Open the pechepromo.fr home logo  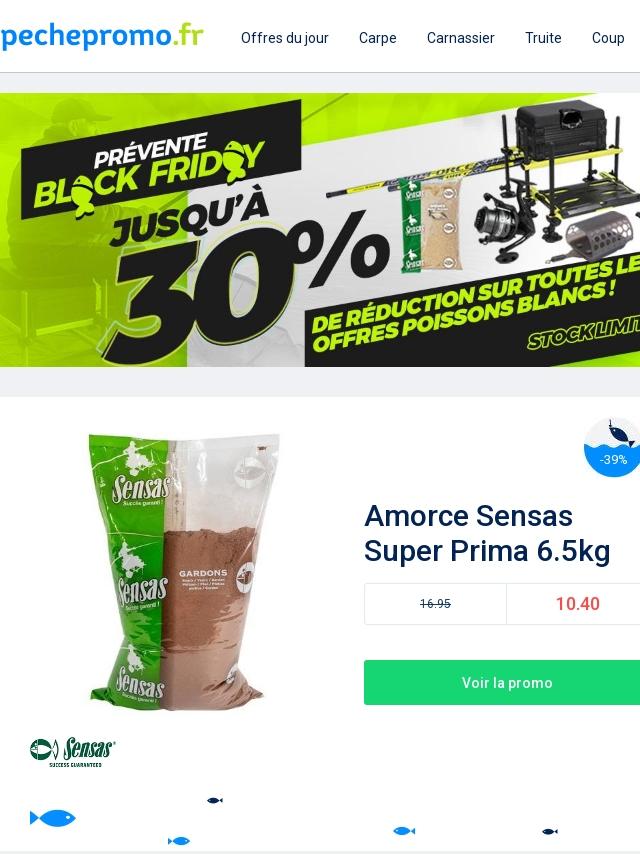[x=102, y=37]
